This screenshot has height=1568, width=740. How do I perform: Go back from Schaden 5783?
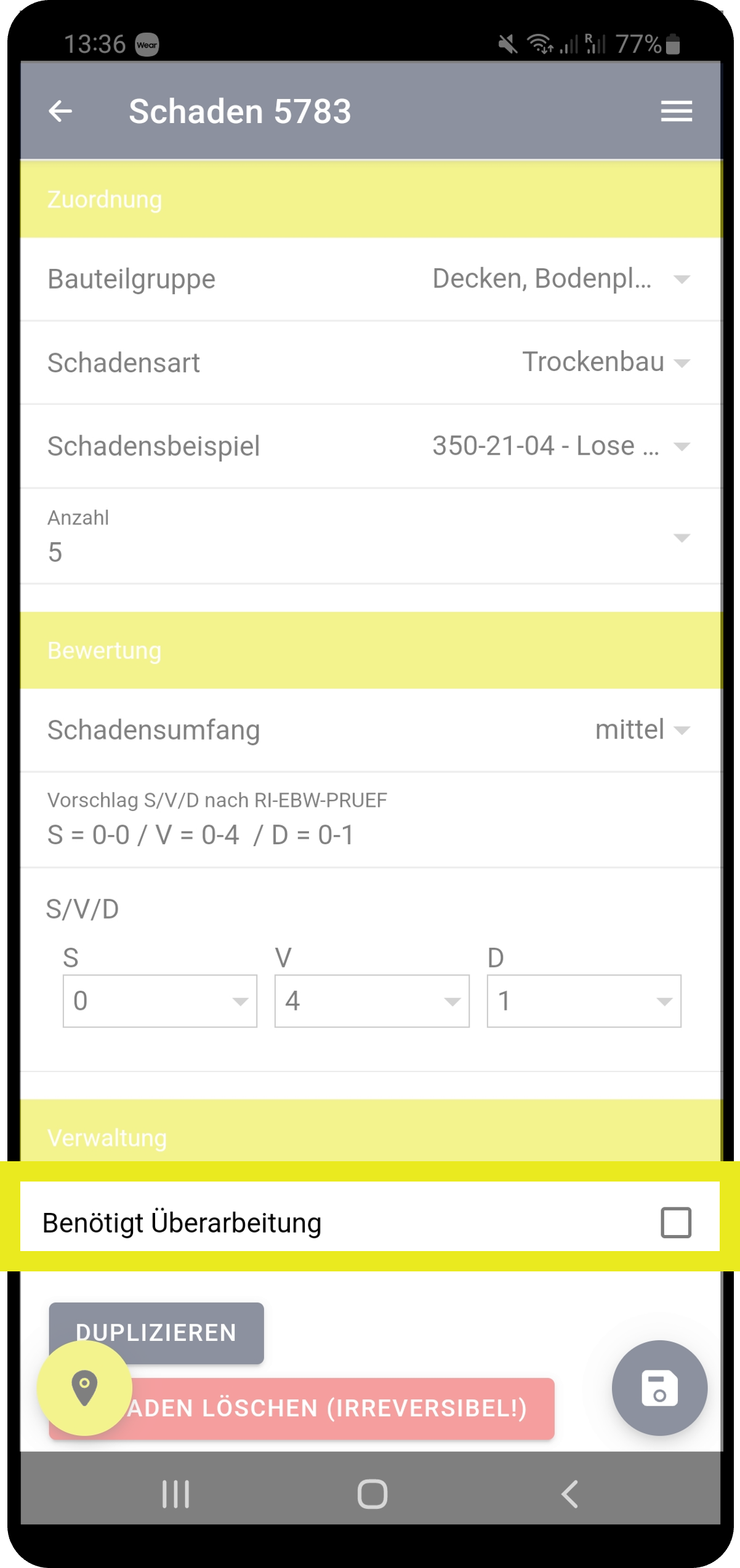pyautogui.click(x=60, y=111)
